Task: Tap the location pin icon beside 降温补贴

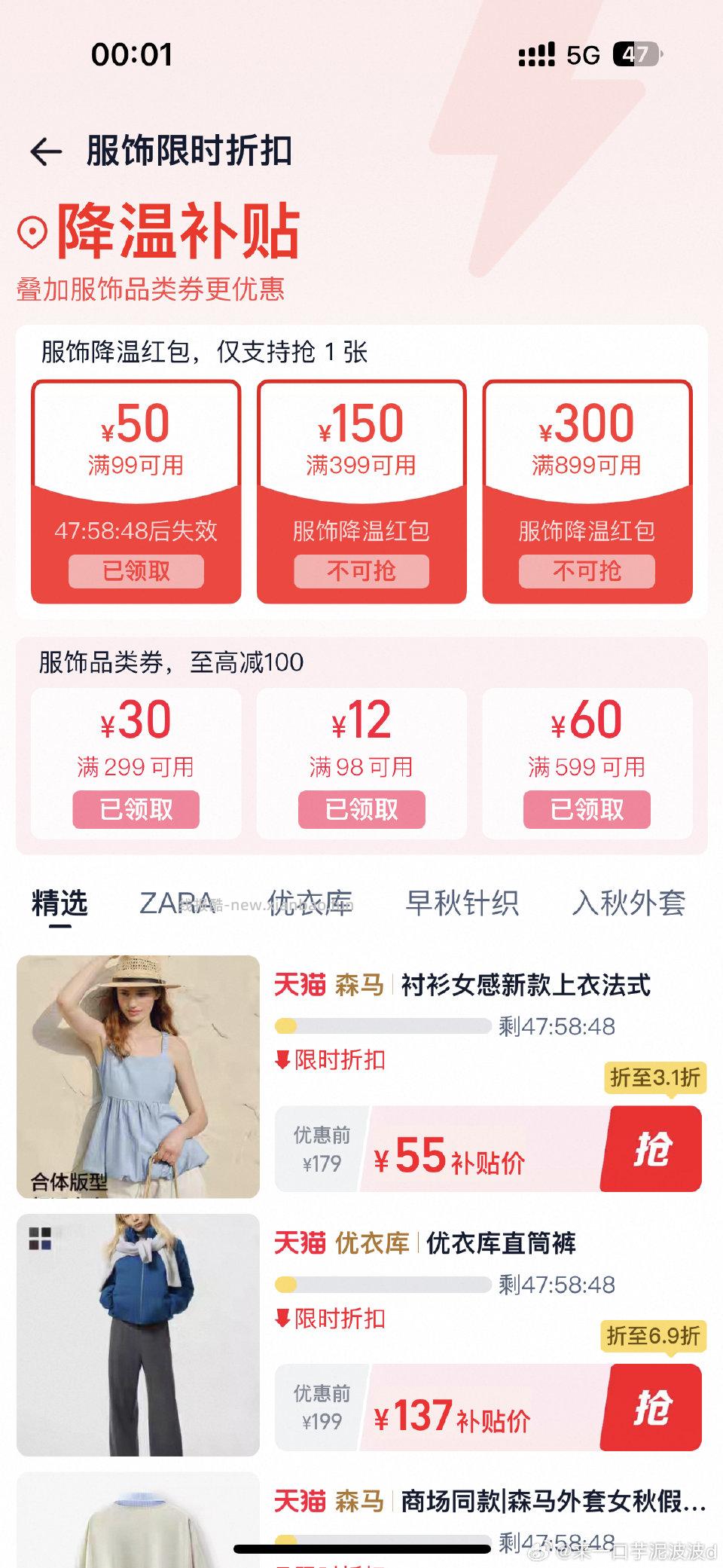Action: point(31,232)
